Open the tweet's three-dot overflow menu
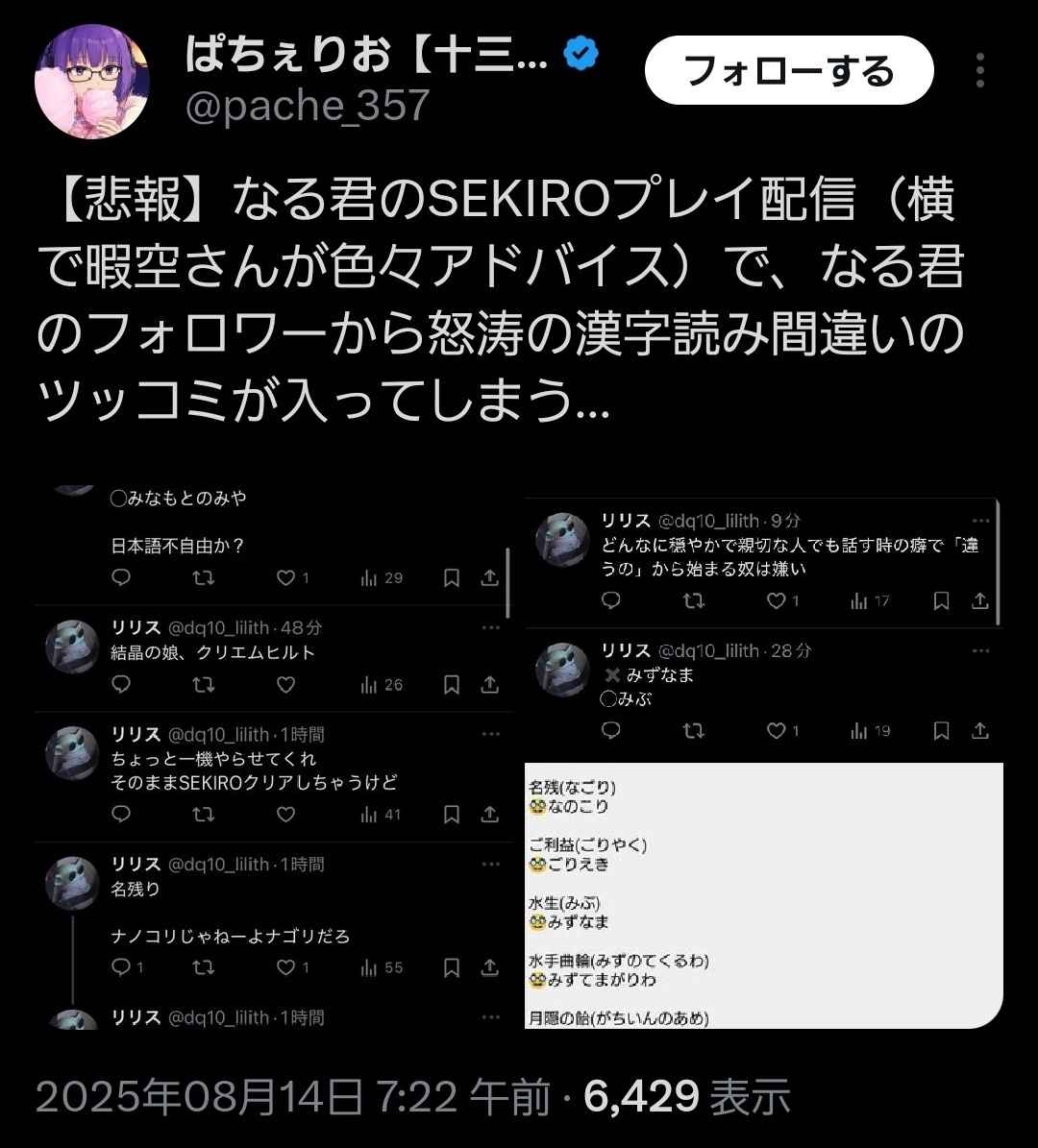Image resolution: width=1038 pixels, height=1148 pixels. tap(979, 70)
